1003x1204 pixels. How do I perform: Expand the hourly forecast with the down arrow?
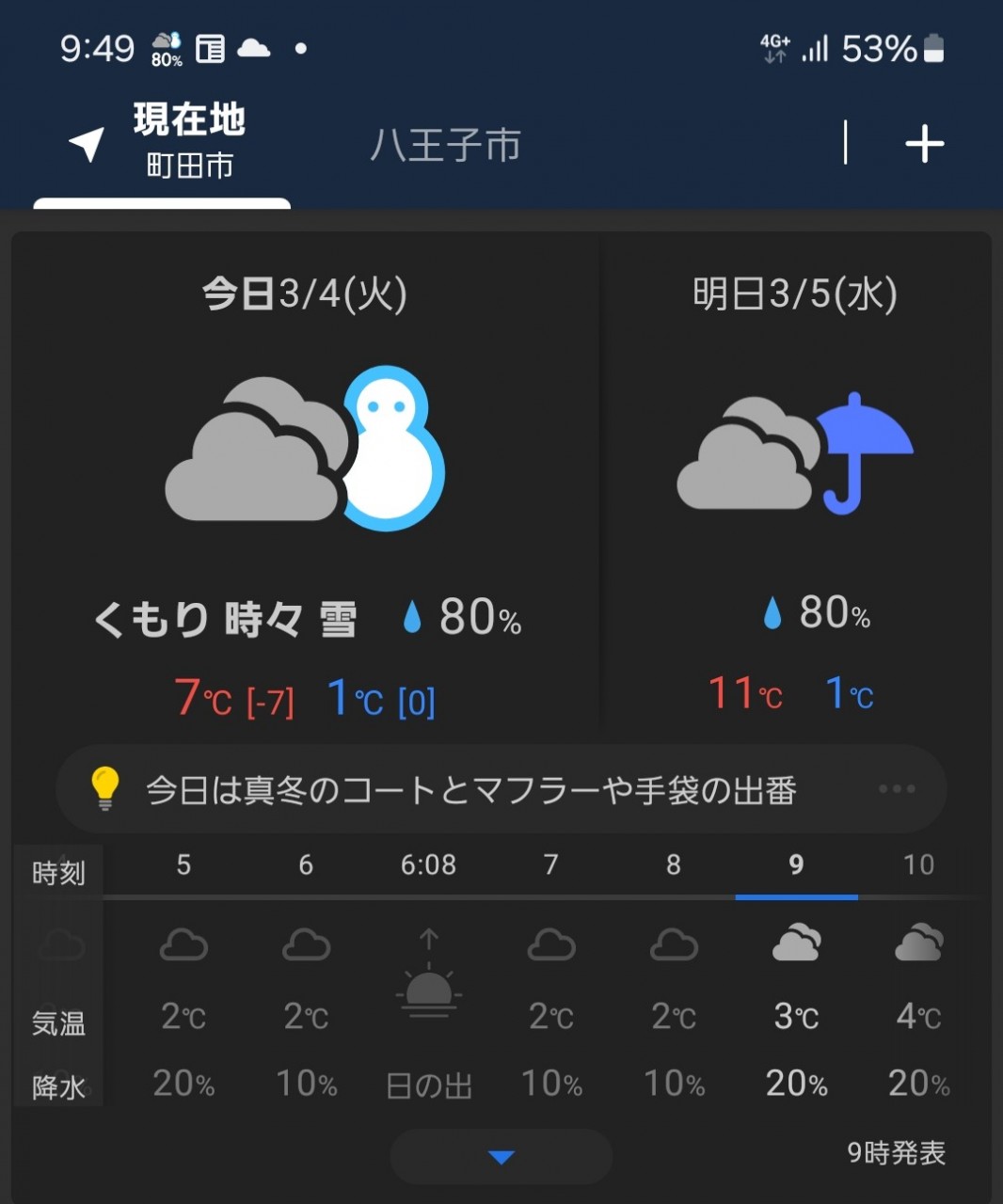coord(501,1157)
